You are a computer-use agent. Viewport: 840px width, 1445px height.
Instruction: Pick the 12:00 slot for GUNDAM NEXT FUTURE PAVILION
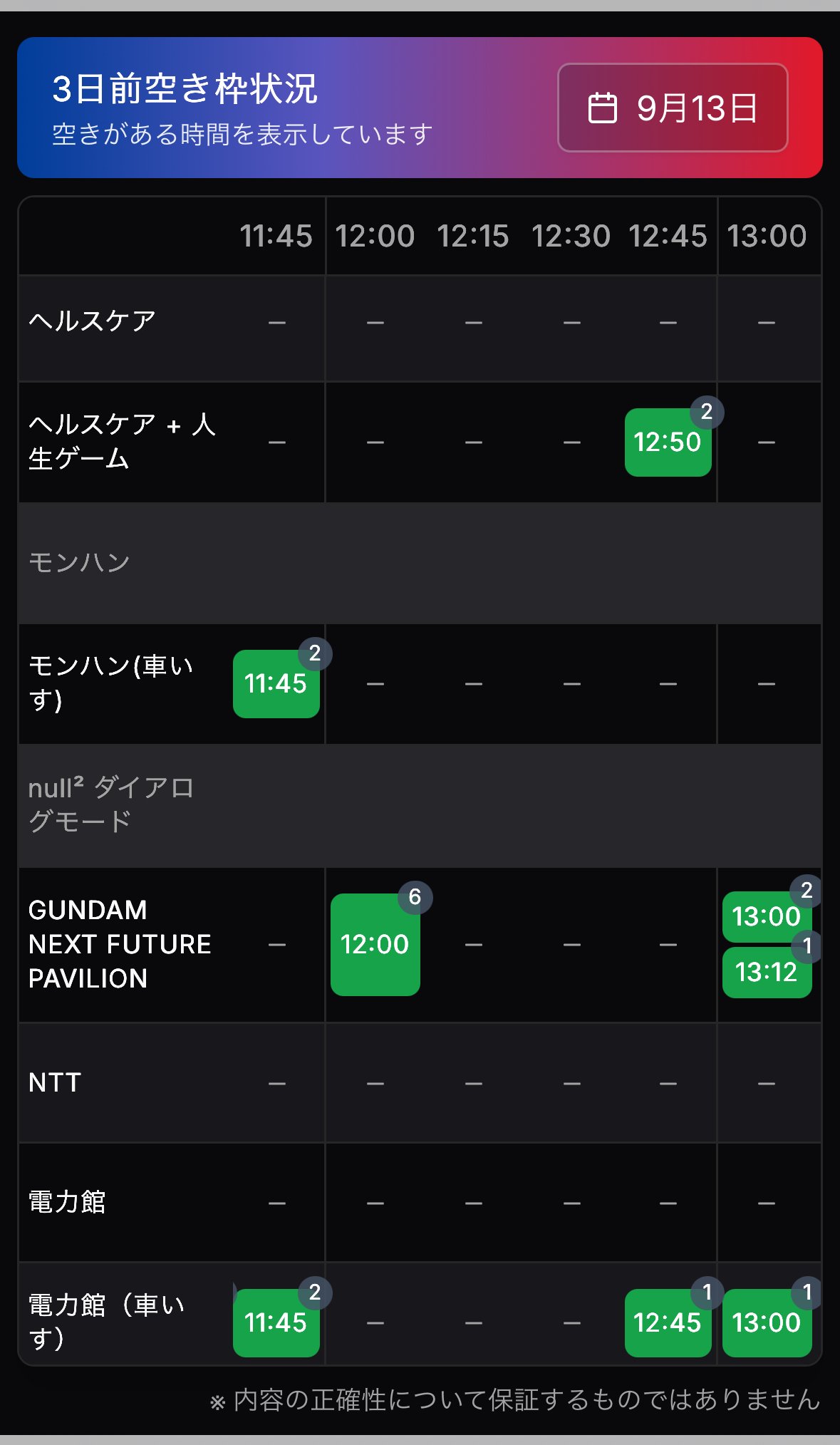pos(375,945)
